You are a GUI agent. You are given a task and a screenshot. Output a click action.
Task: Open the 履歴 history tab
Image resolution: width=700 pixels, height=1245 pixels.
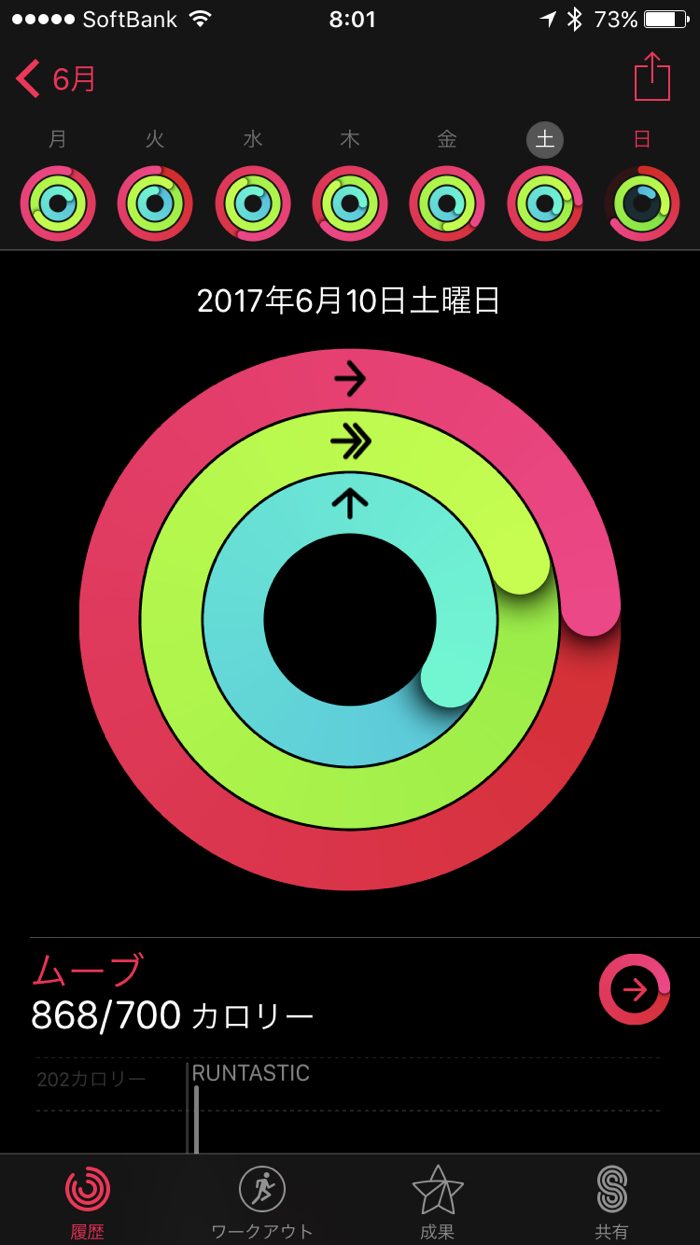point(87,1200)
